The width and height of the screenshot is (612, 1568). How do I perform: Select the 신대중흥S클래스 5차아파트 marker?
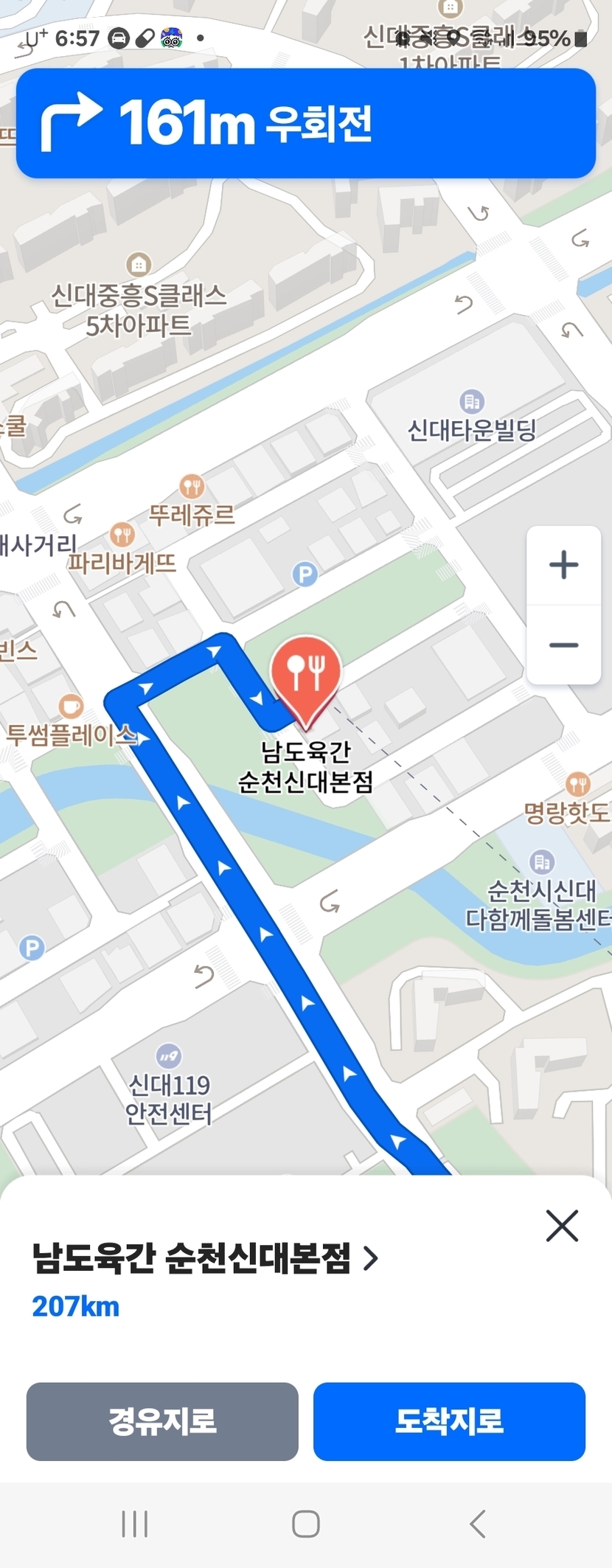point(138,264)
